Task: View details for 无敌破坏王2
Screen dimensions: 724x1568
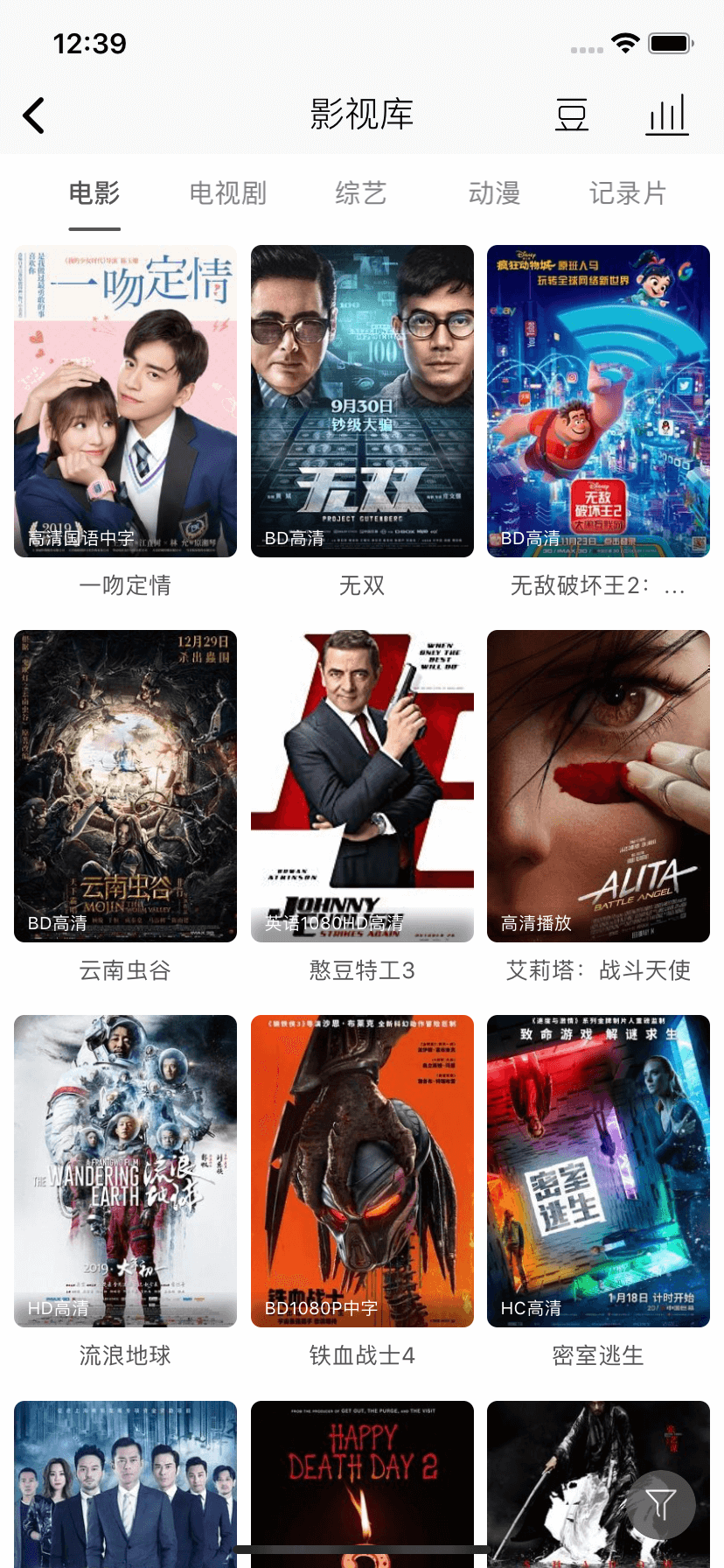Action: click(598, 401)
